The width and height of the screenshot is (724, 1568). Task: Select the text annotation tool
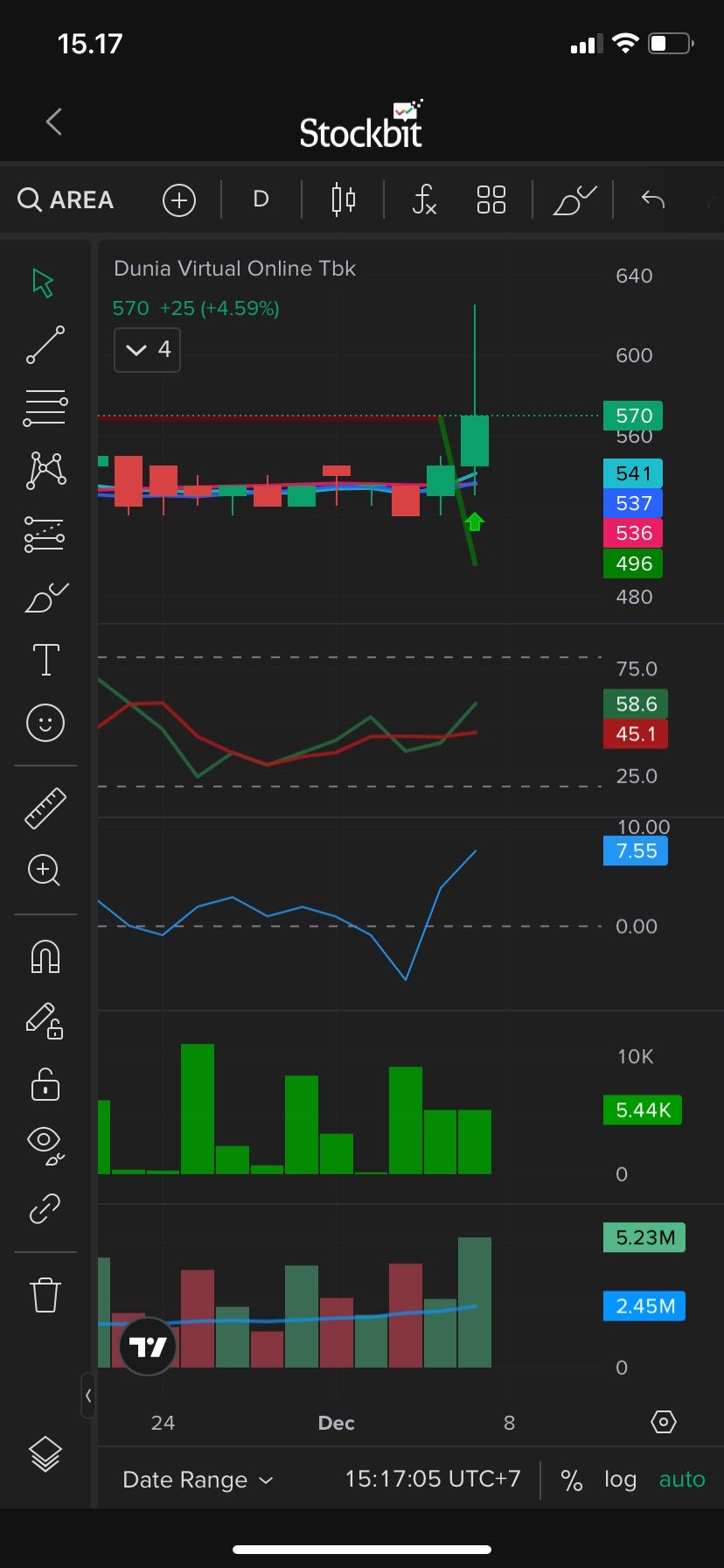click(x=45, y=659)
